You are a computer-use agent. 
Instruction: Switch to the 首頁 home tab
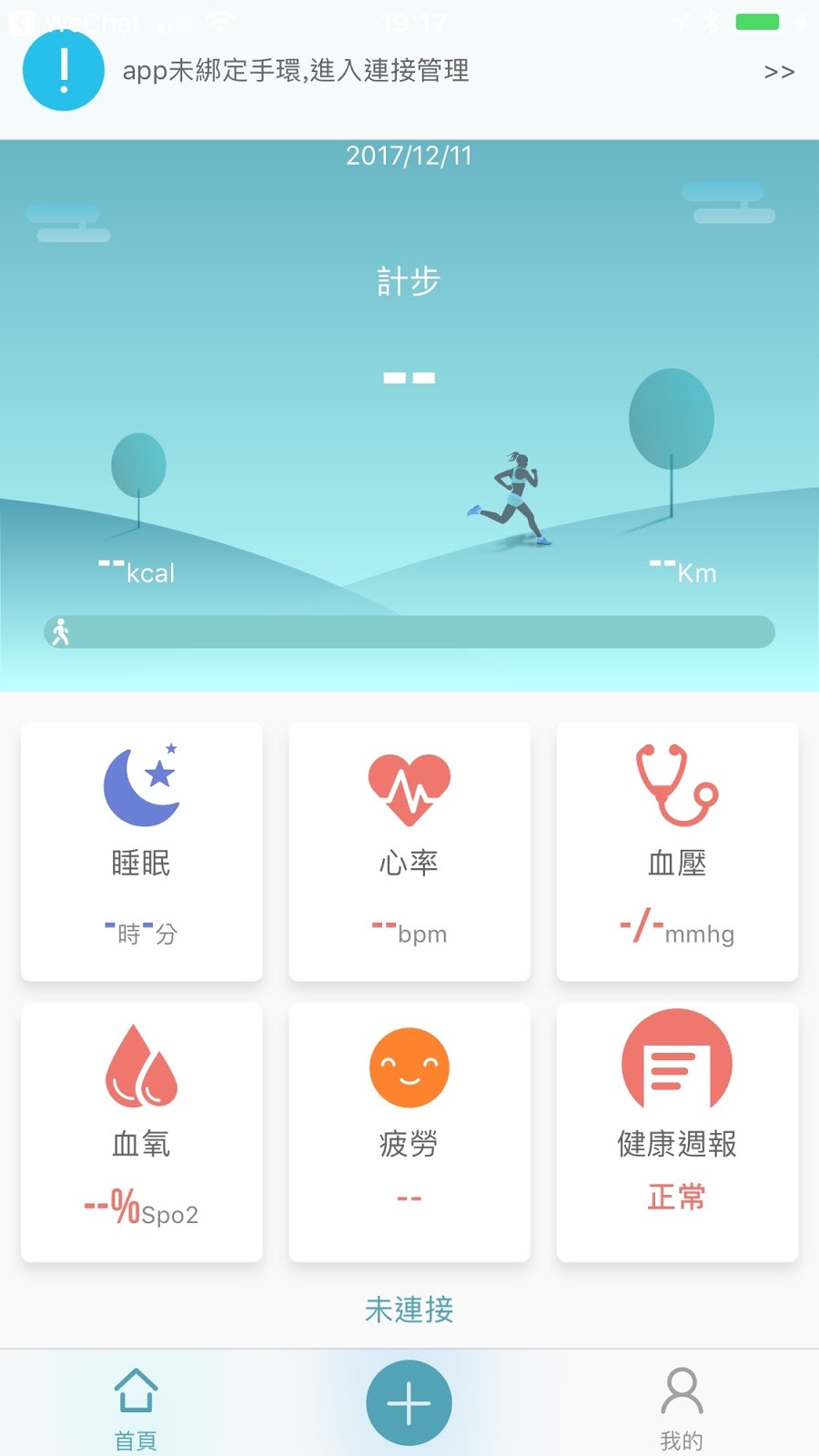tap(136, 1409)
